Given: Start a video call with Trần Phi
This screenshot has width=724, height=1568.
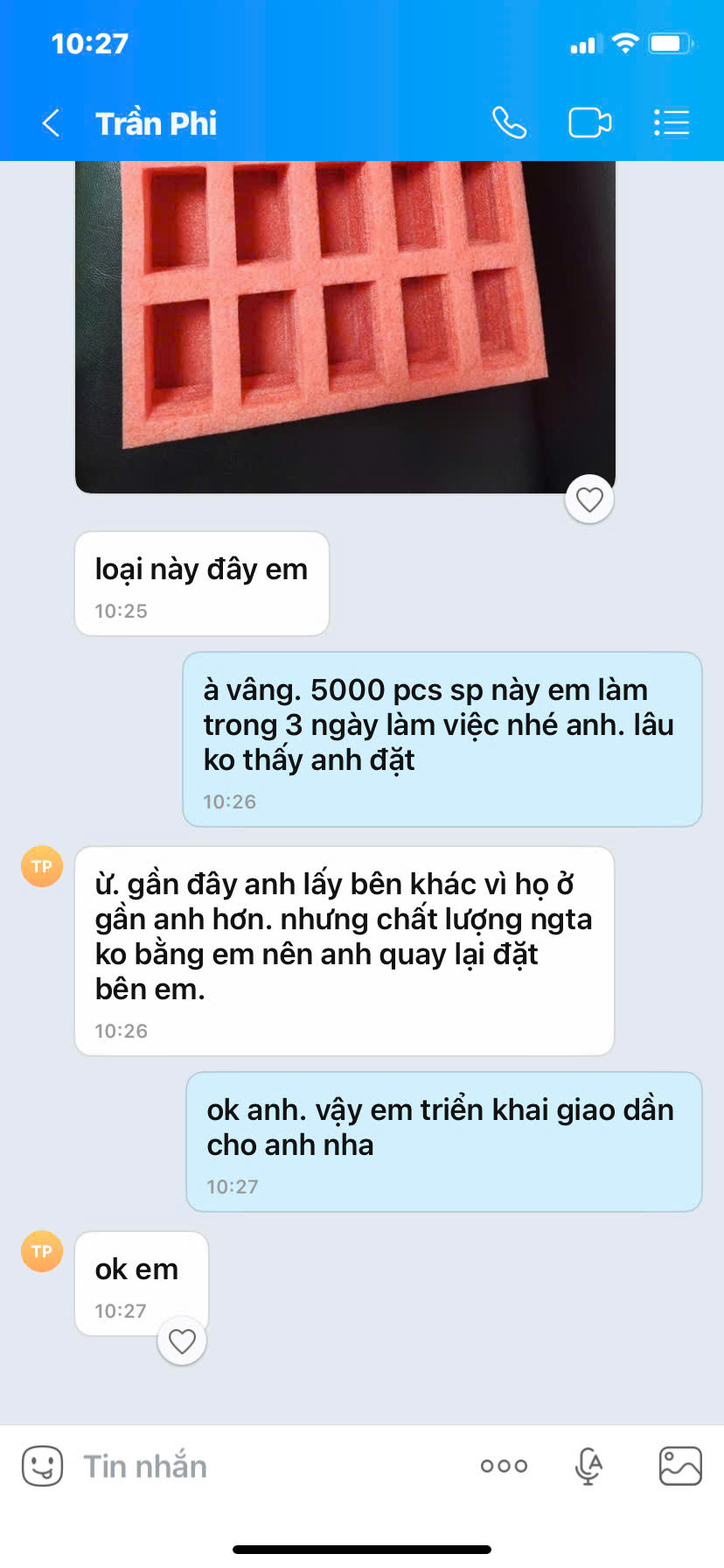Looking at the screenshot, I should 589,123.
